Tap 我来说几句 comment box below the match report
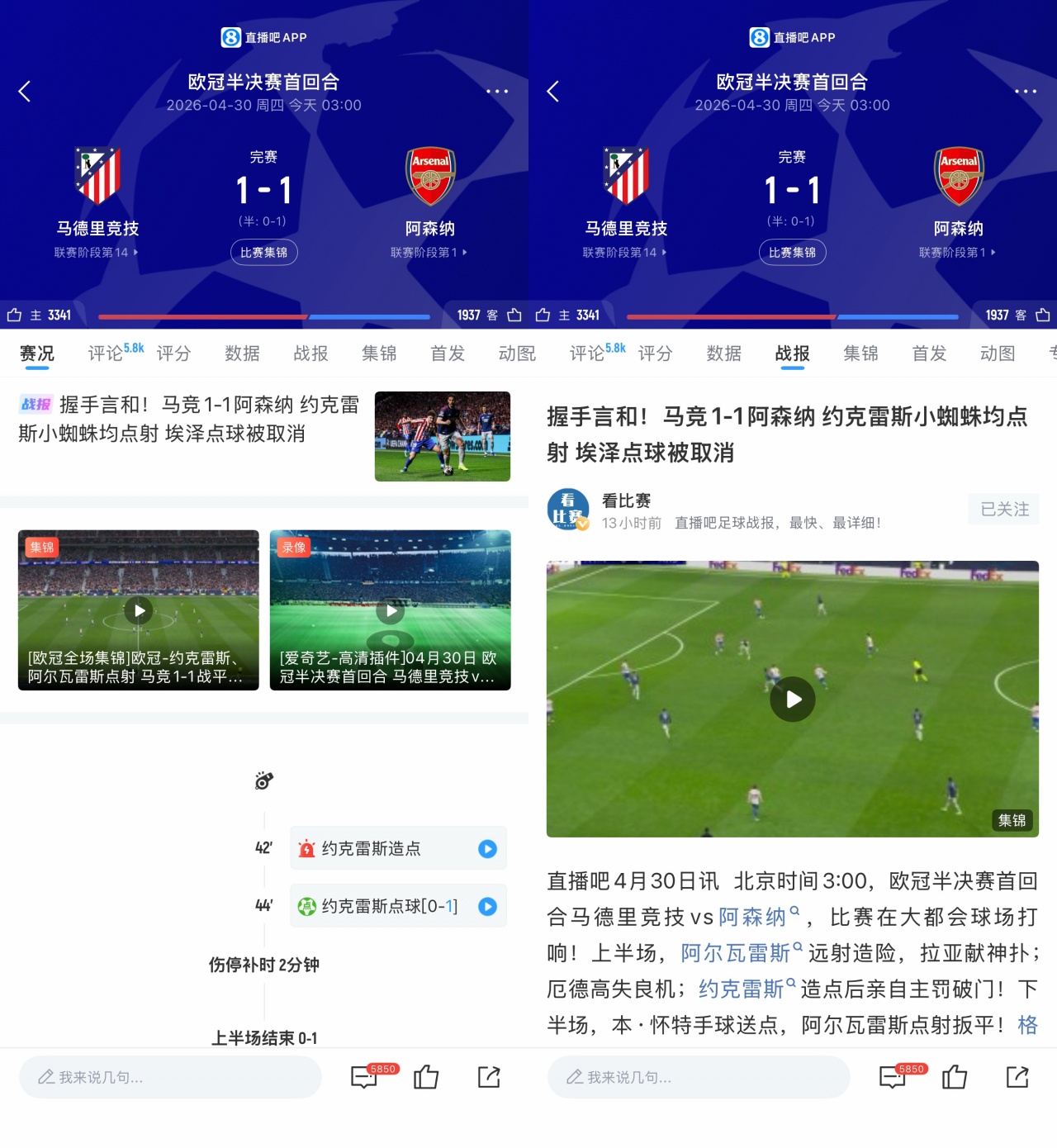This screenshot has width=1057, height=1148. tap(699, 1077)
